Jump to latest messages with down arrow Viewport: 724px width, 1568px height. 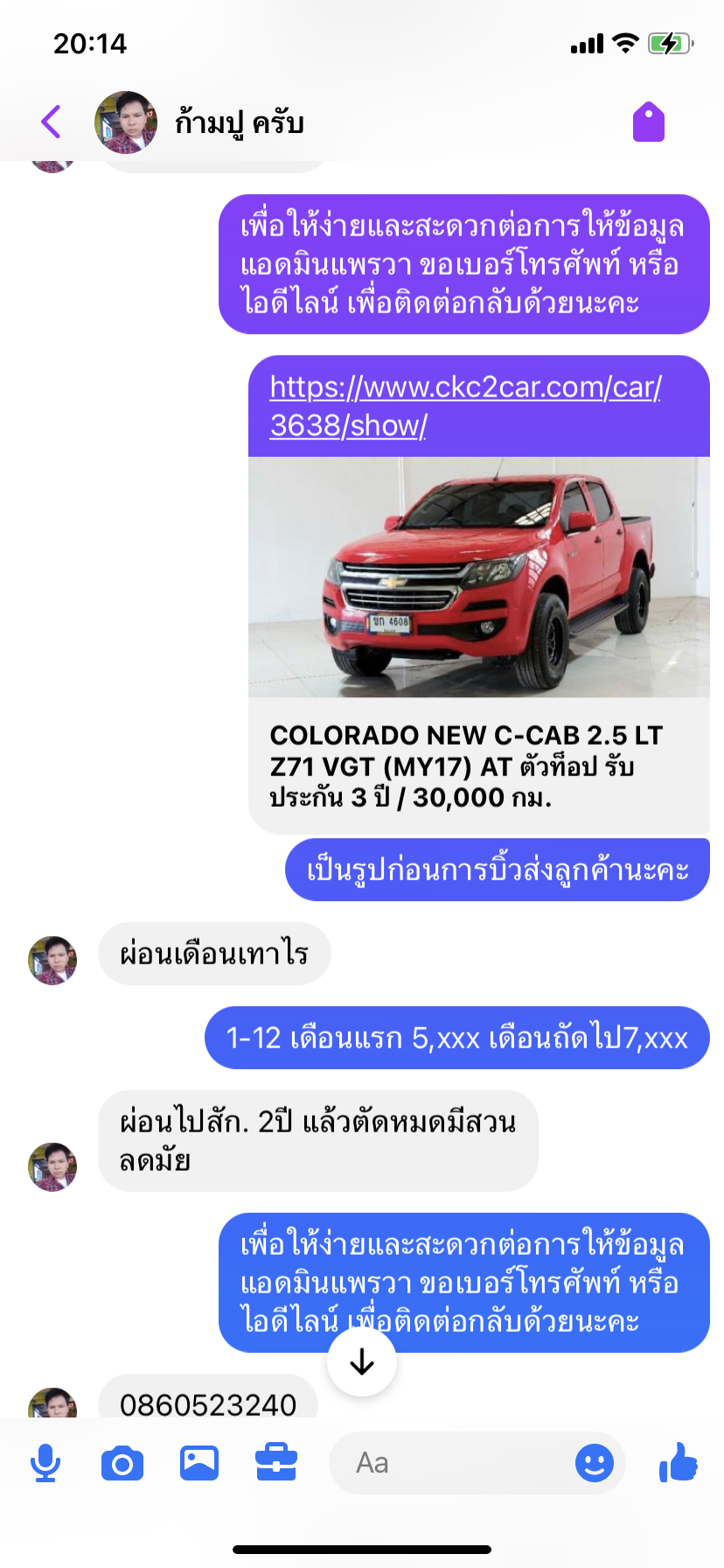tap(362, 1362)
